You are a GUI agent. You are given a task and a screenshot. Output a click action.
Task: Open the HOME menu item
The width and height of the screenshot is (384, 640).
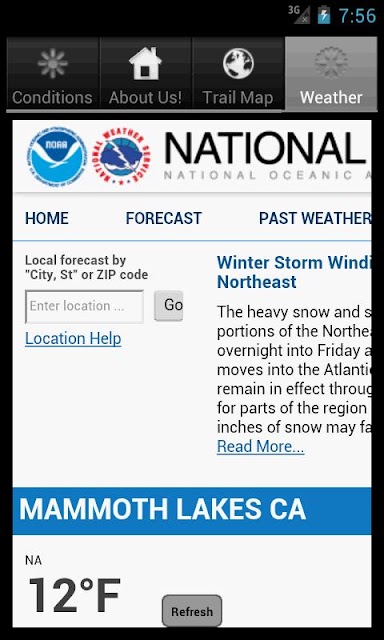point(47,218)
